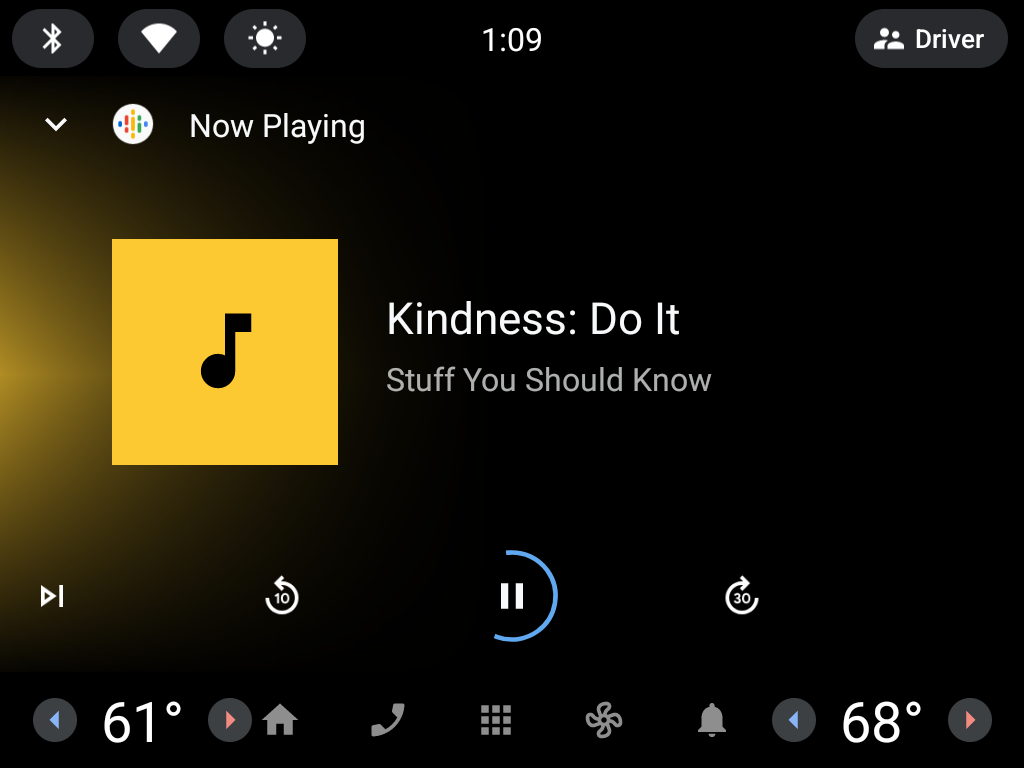
Task: Raise the 61° temperature
Action: [x=230, y=720]
